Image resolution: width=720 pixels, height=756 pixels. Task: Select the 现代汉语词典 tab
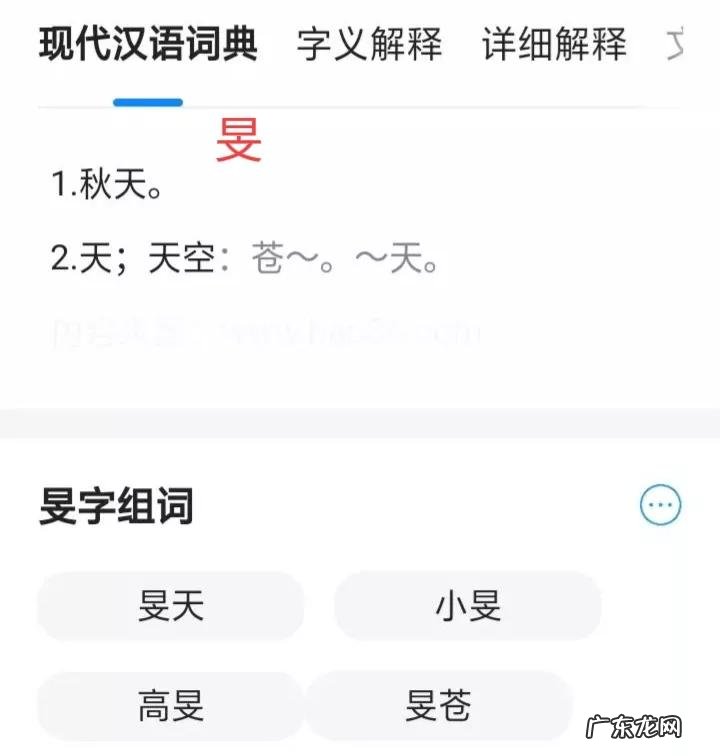pyautogui.click(x=147, y=44)
